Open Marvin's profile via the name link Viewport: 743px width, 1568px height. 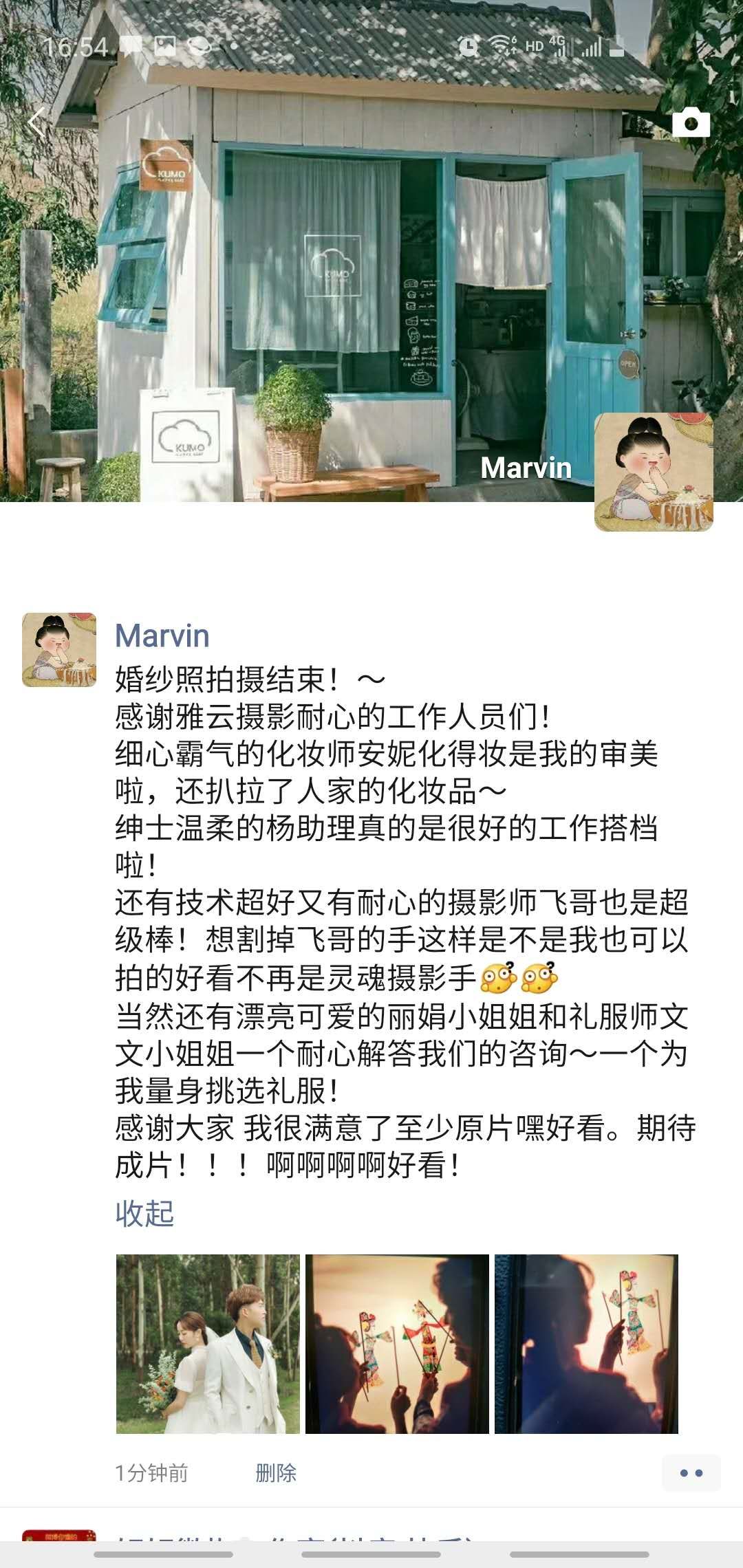click(x=162, y=635)
